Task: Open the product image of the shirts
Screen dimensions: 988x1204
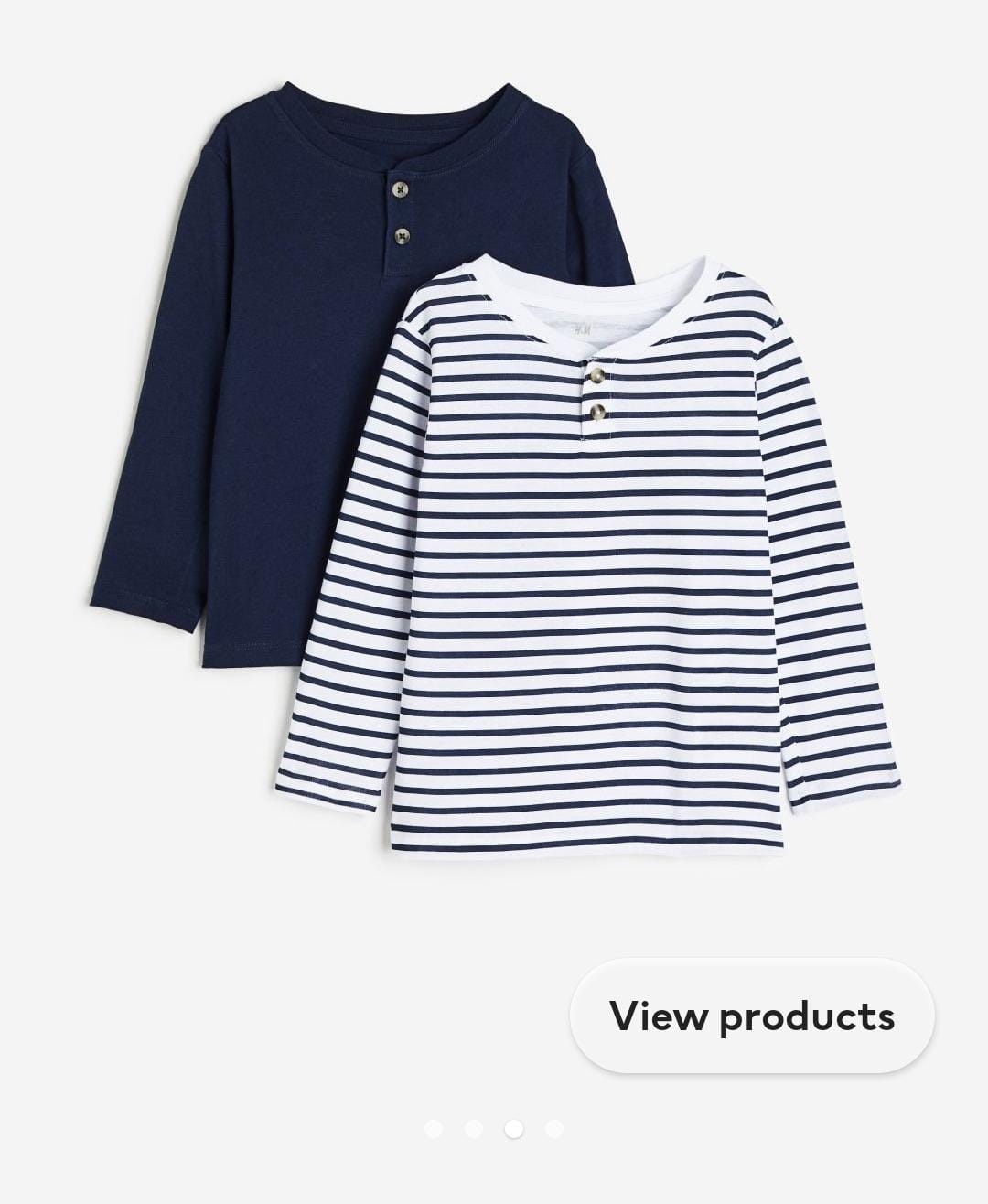Action: pos(494,476)
